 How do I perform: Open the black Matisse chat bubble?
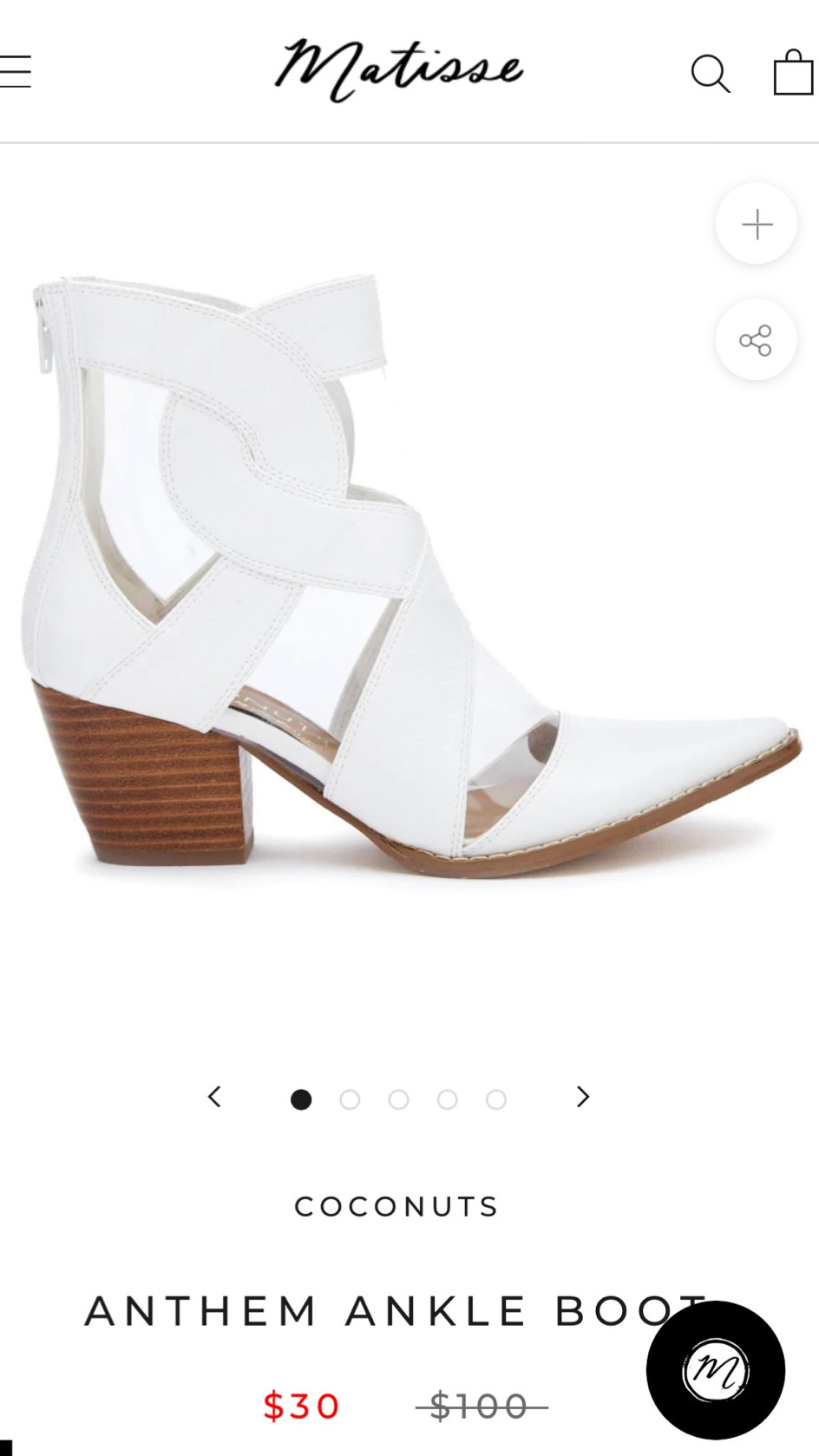coord(715,1371)
